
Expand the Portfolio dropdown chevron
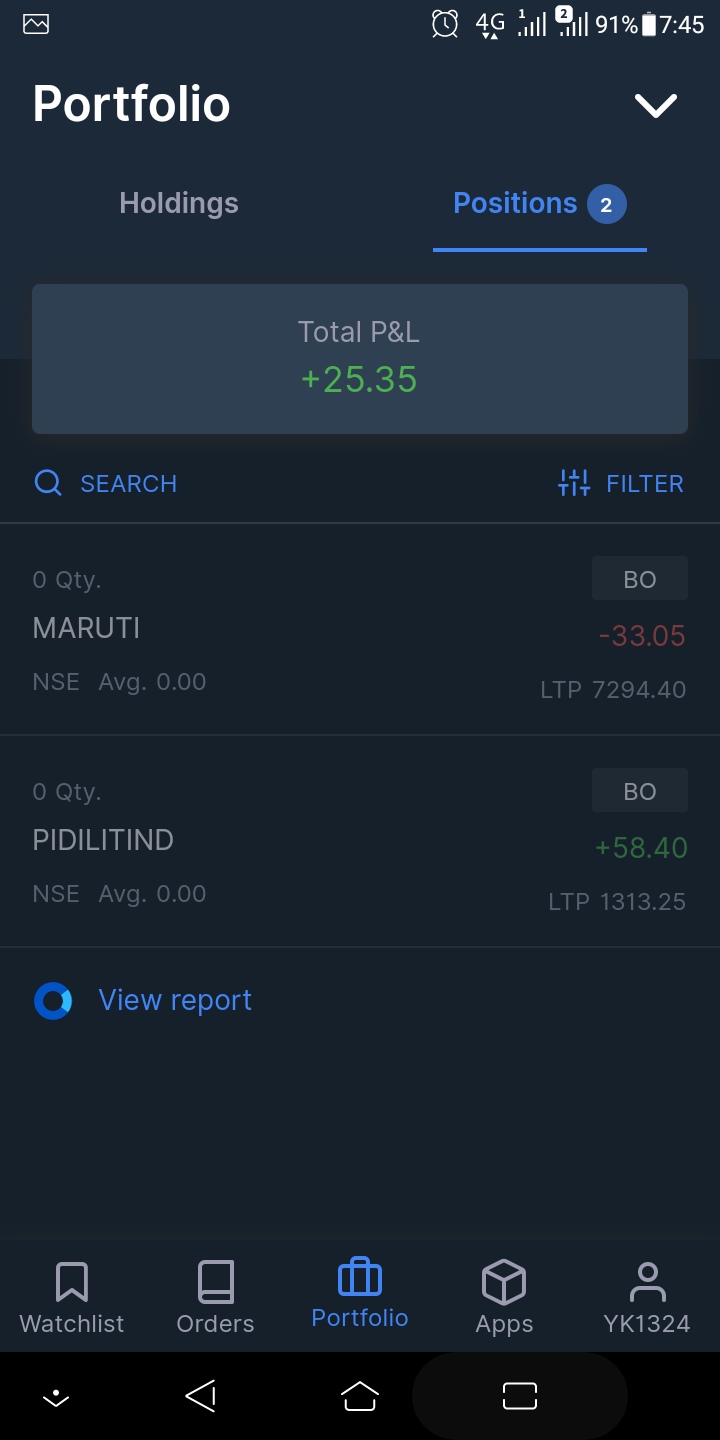click(x=655, y=105)
